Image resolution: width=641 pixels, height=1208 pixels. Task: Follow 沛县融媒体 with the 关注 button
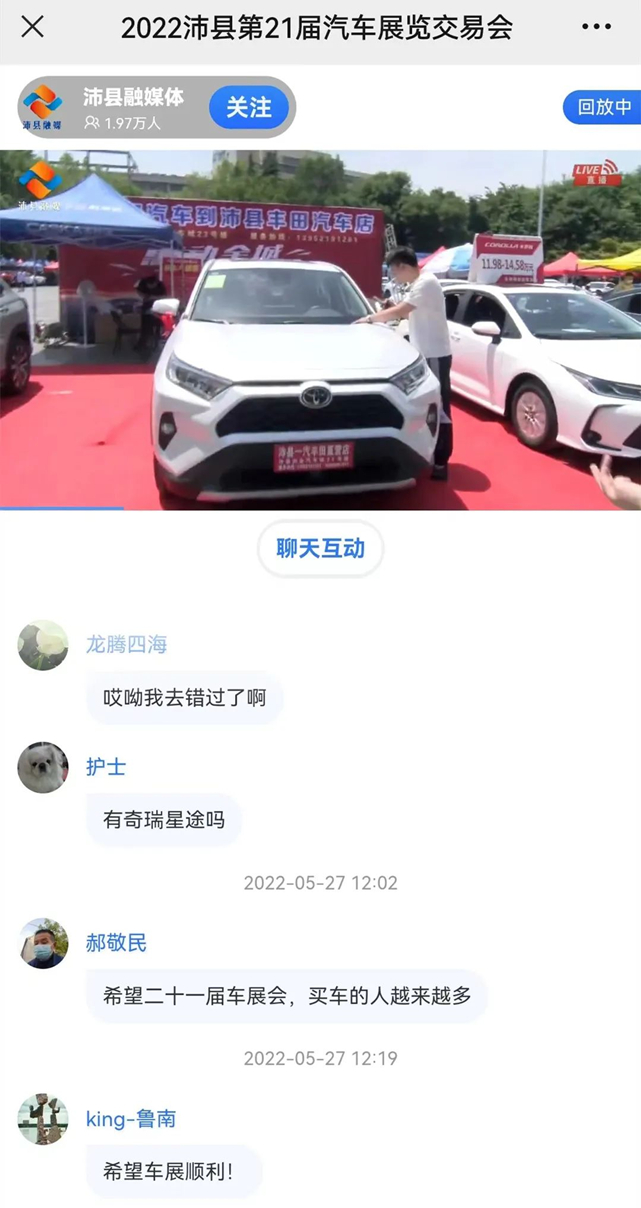click(248, 107)
